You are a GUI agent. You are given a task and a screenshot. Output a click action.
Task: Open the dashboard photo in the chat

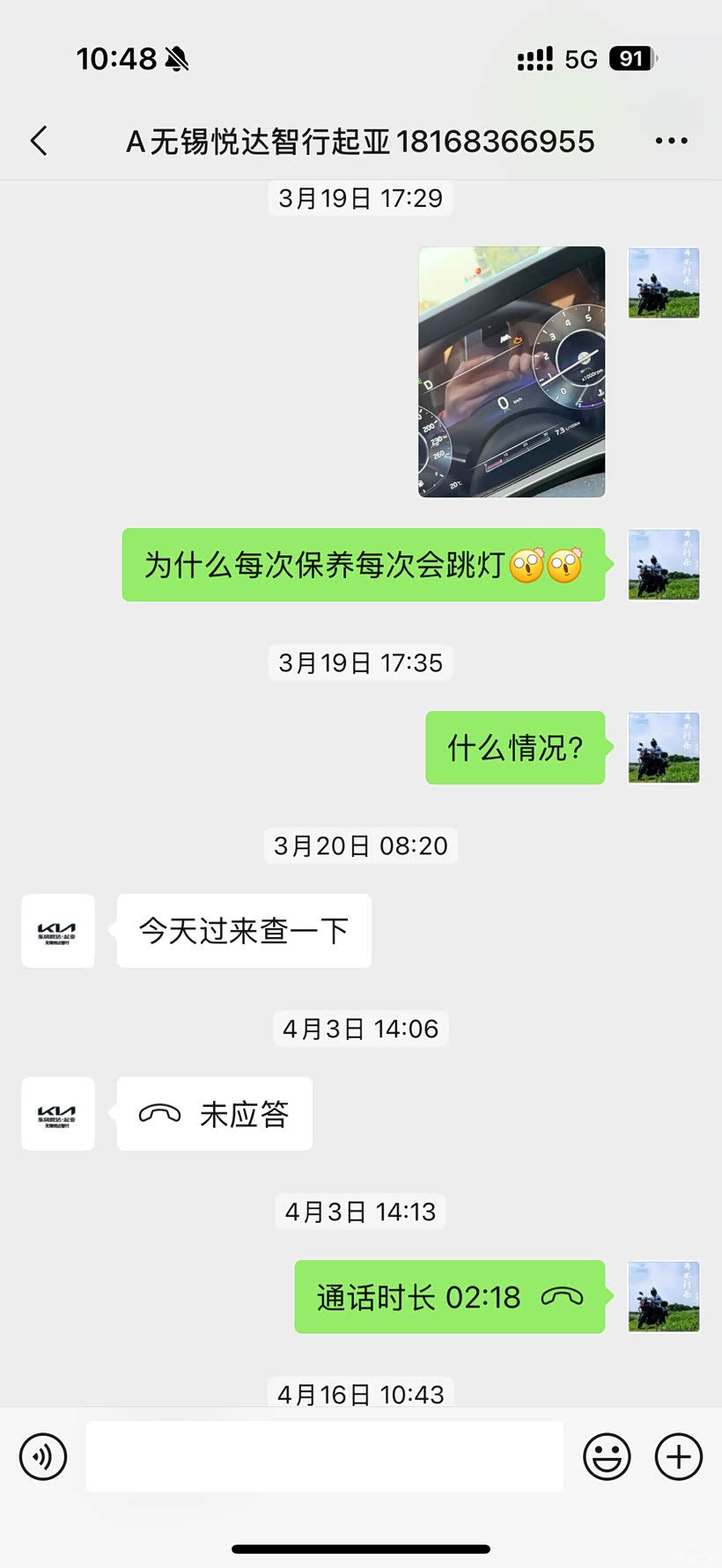pos(512,372)
